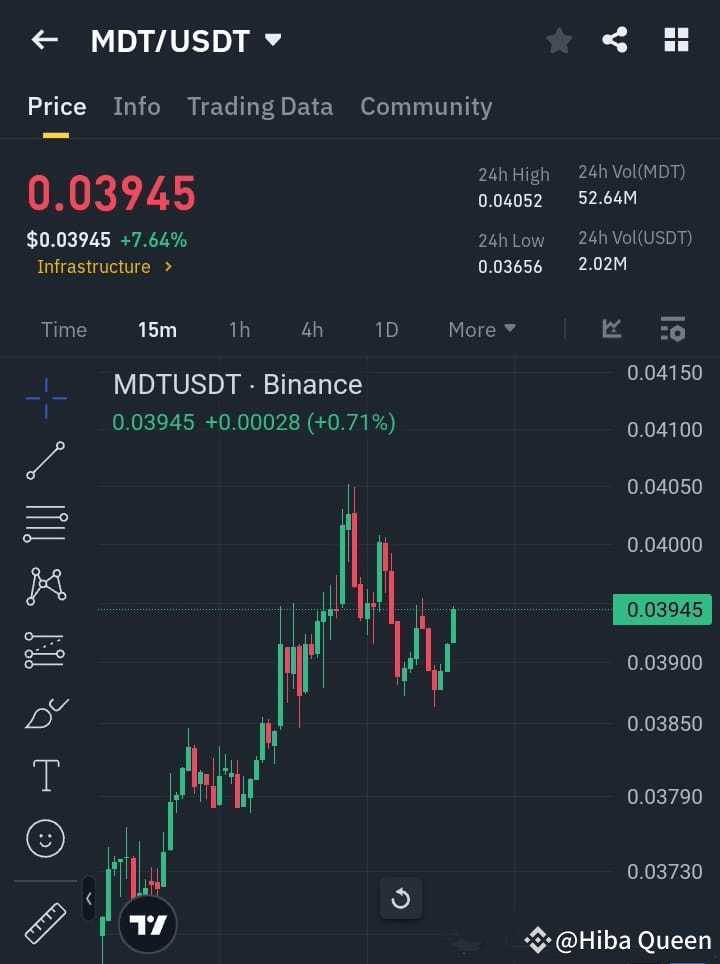Share this trading pair
720x964 pixels.
pyautogui.click(x=615, y=40)
